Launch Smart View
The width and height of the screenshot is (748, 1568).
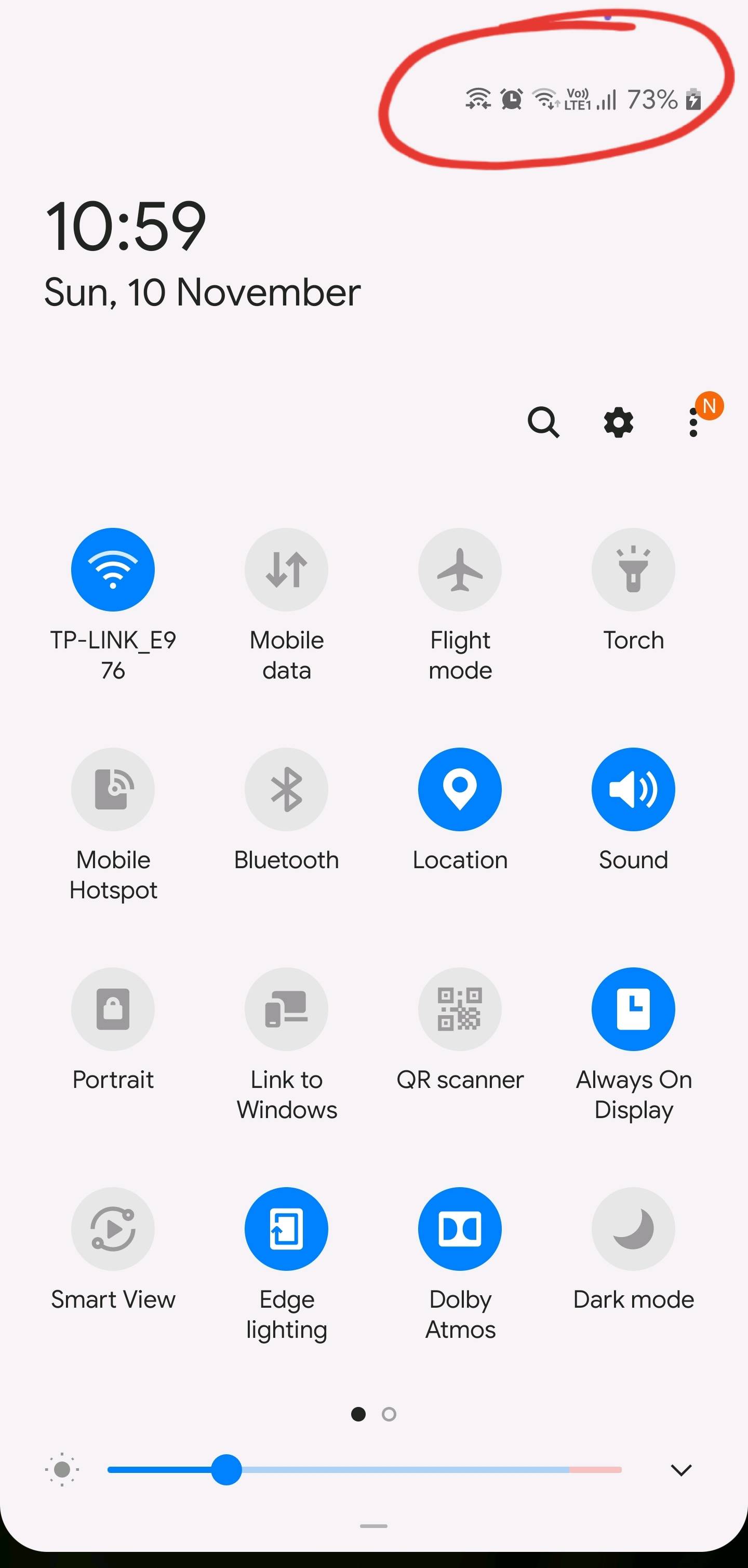113,1228
